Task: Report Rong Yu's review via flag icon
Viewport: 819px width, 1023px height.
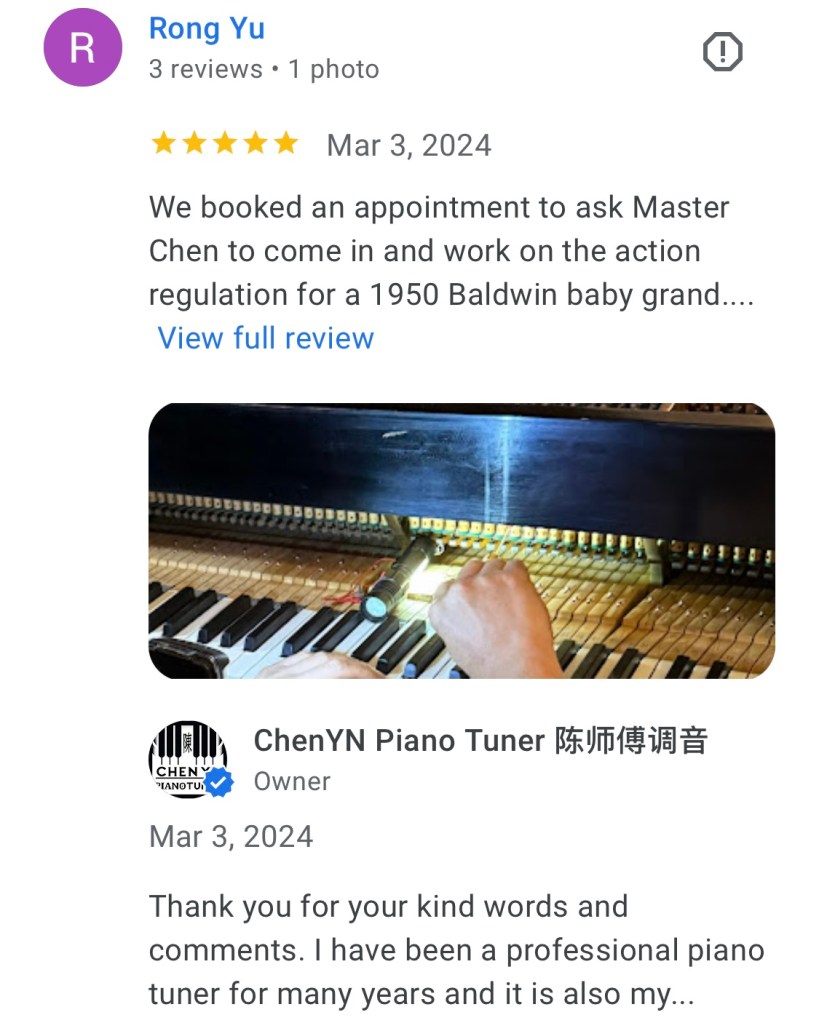Action: (x=722, y=52)
